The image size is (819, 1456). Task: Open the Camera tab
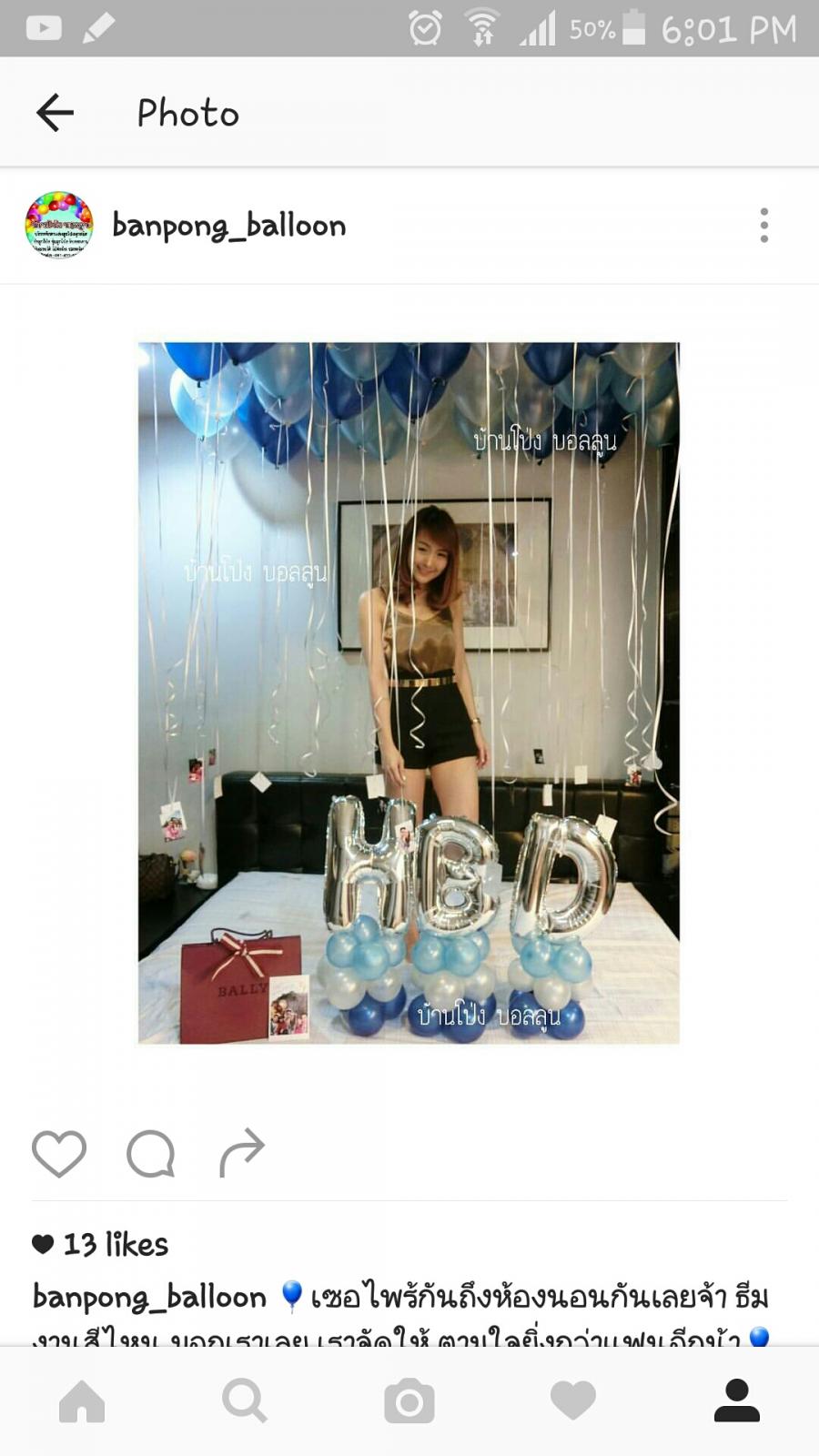(409, 1400)
